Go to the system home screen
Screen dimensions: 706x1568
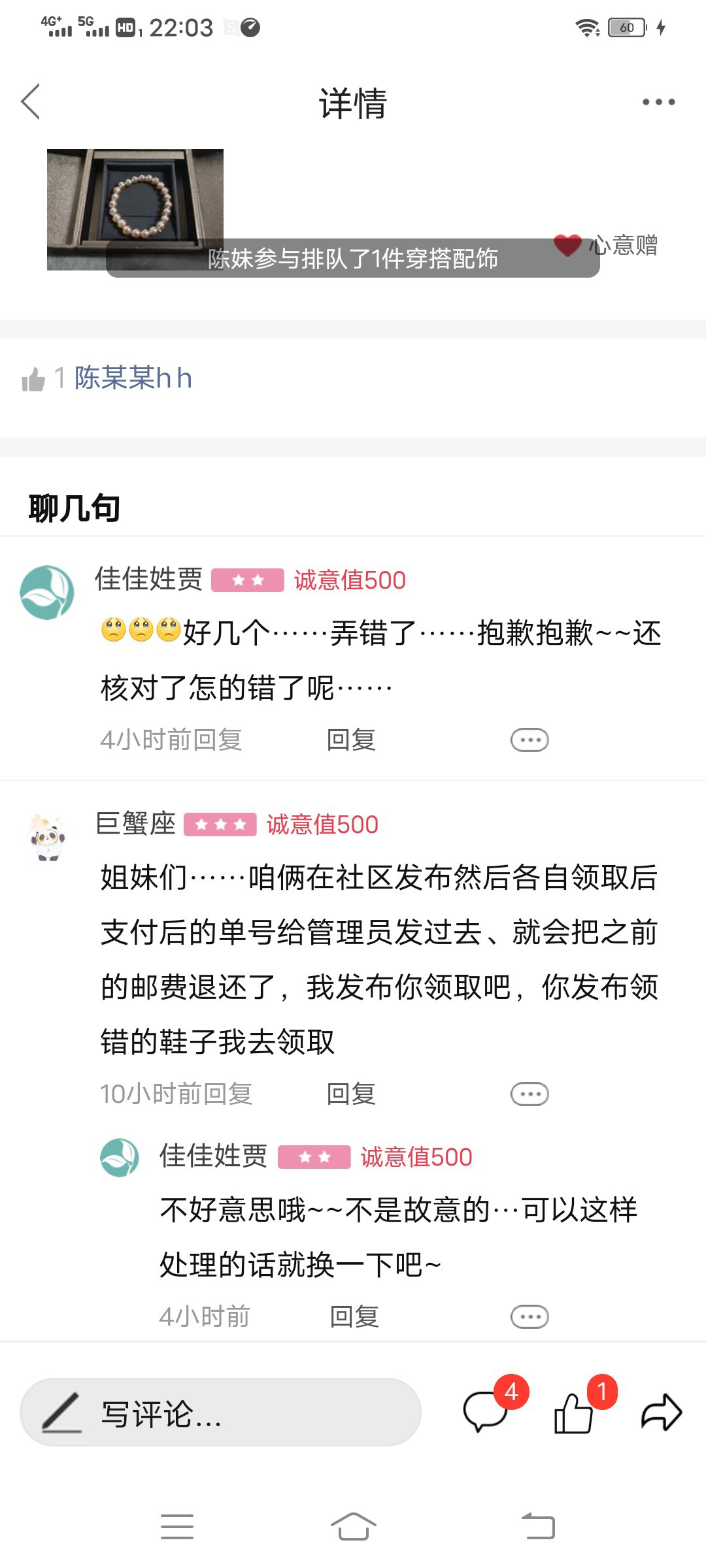tap(353, 1526)
